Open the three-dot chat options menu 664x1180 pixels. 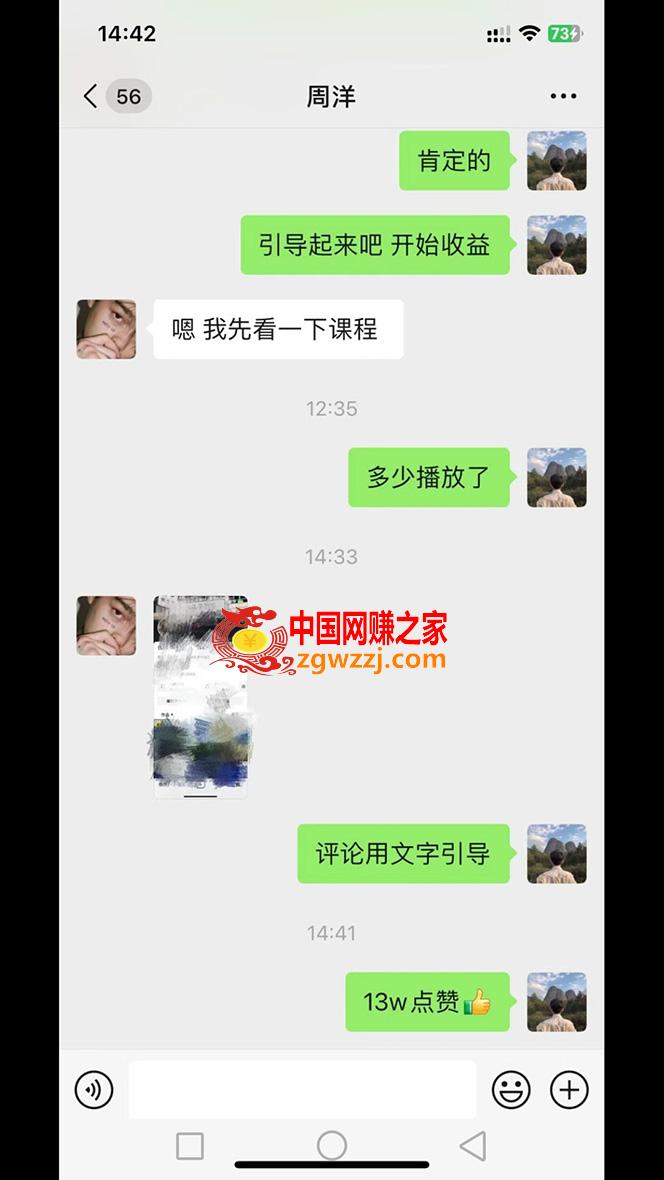pos(563,96)
